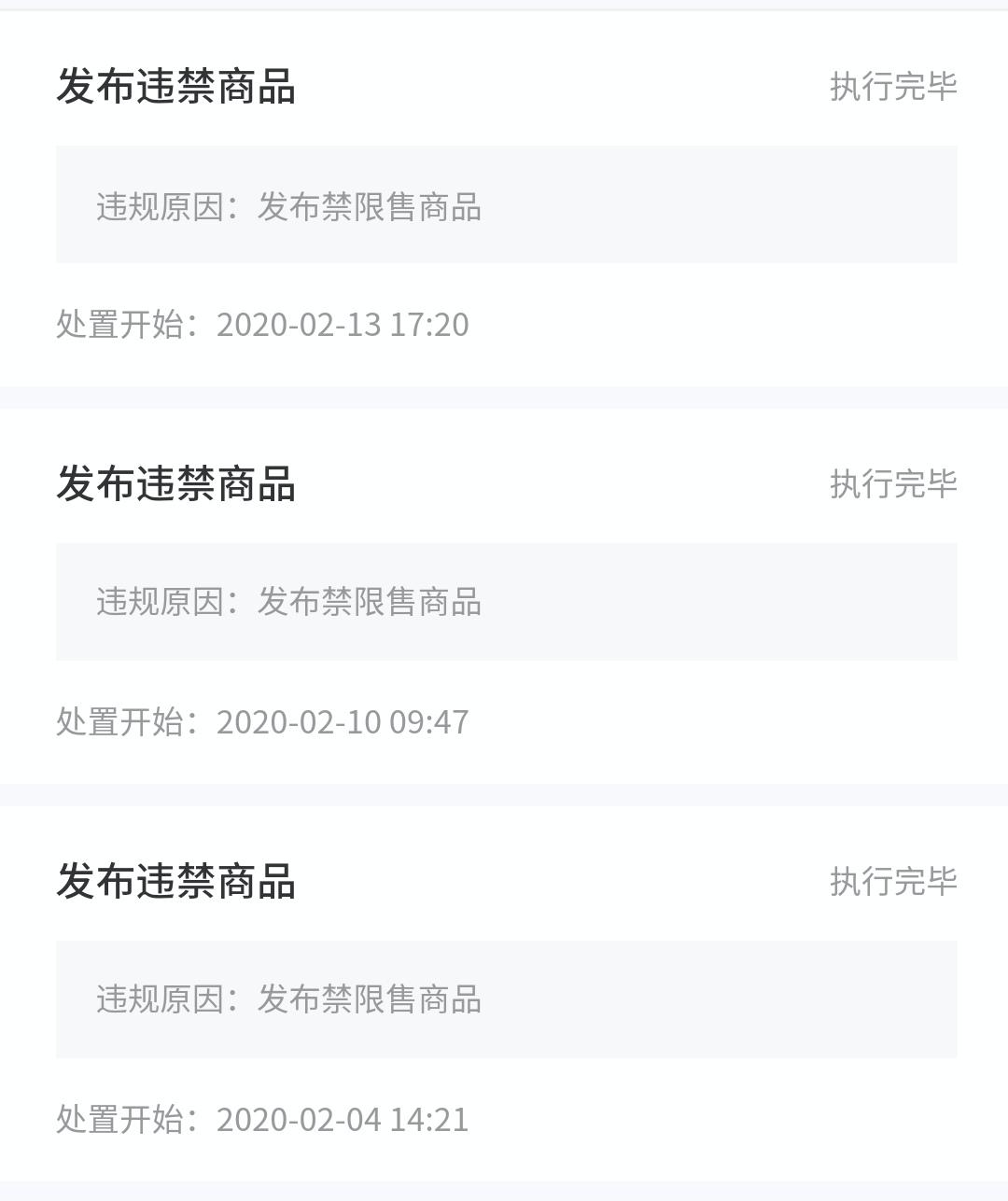Click the timestamp 2020-02-13 17:20
Image resolution: width=1008 pixels, height=1201 pixels.
click(x=343, y=325)
